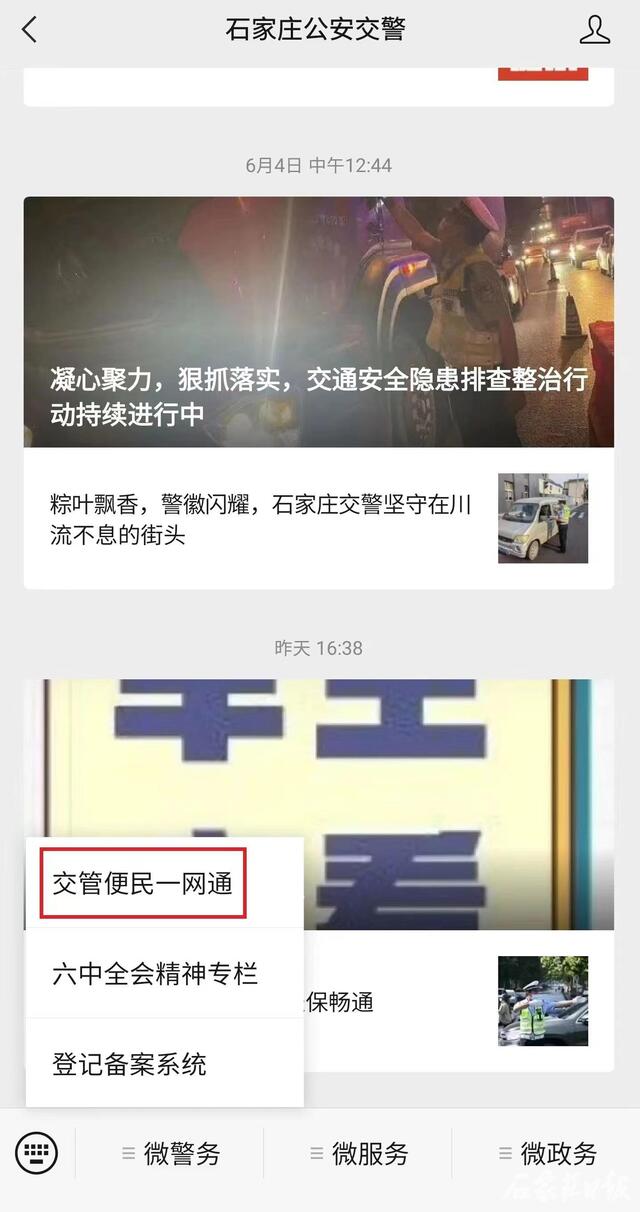Open the account profile icon
Image resolution: width=640 pixels, height=1212 pixels.
coord(594,30)
